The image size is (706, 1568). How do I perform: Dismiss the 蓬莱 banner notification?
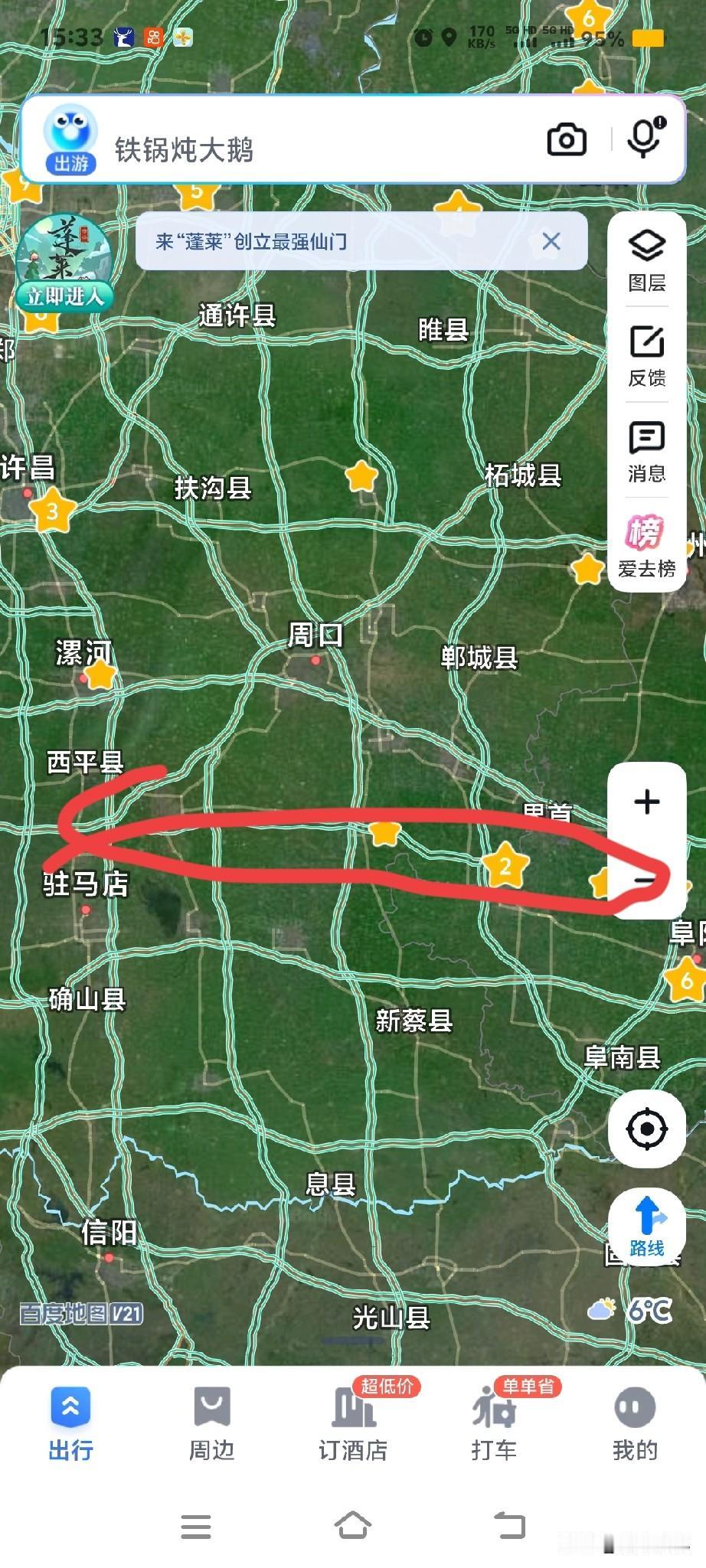point(550,241)
